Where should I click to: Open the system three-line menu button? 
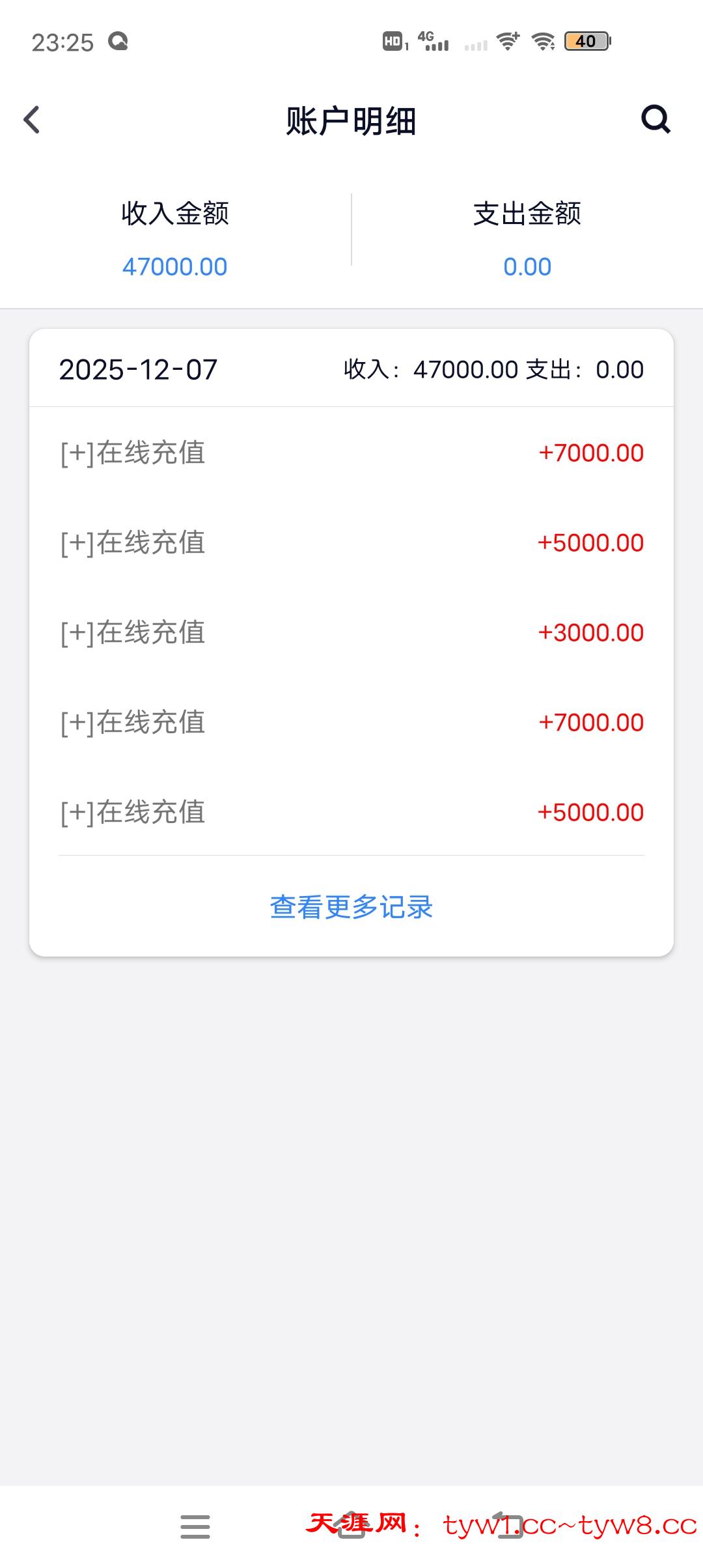[195, 1526]
